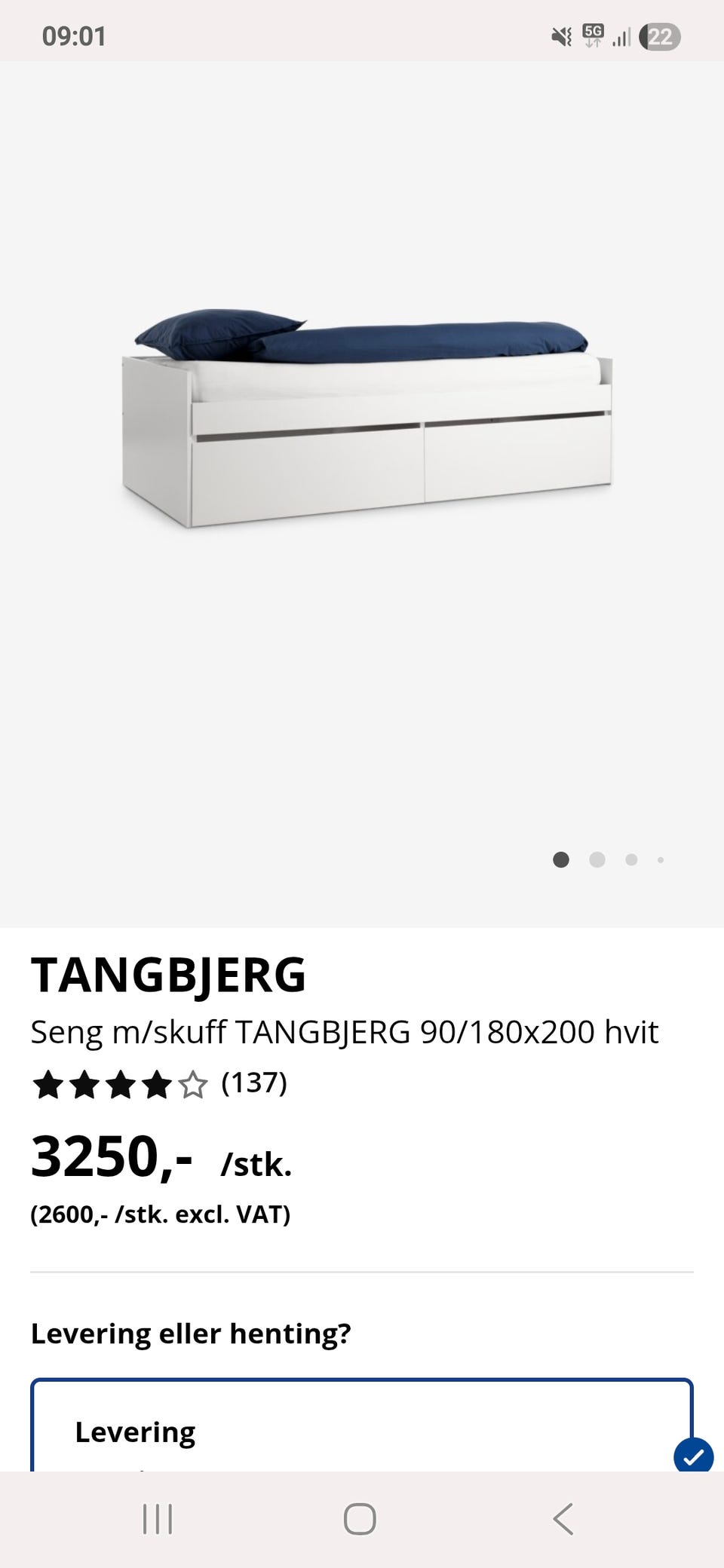Show recent apps
This screenshot has height=1568, width=724.
[158, 1518]
